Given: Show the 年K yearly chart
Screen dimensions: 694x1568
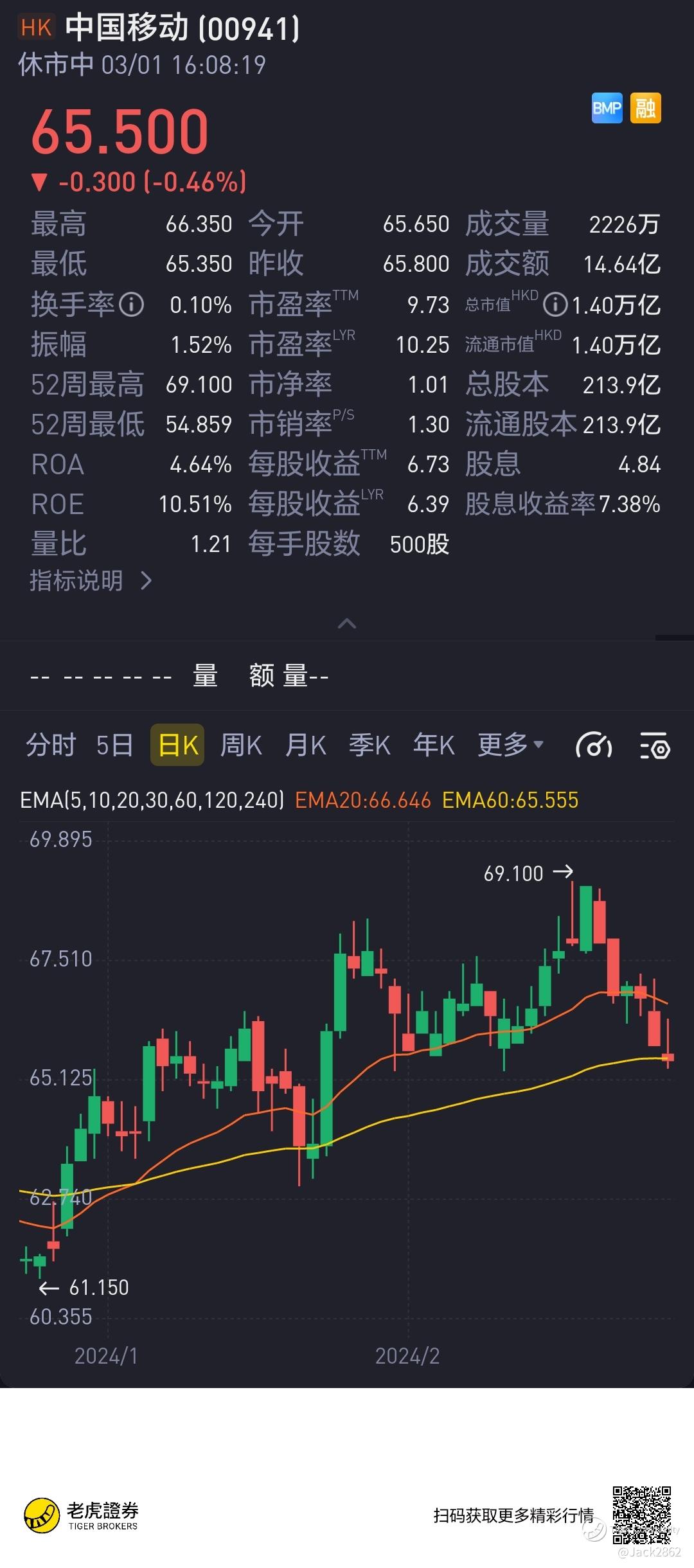Looking at the screenshot, I should tap(434, 745).
